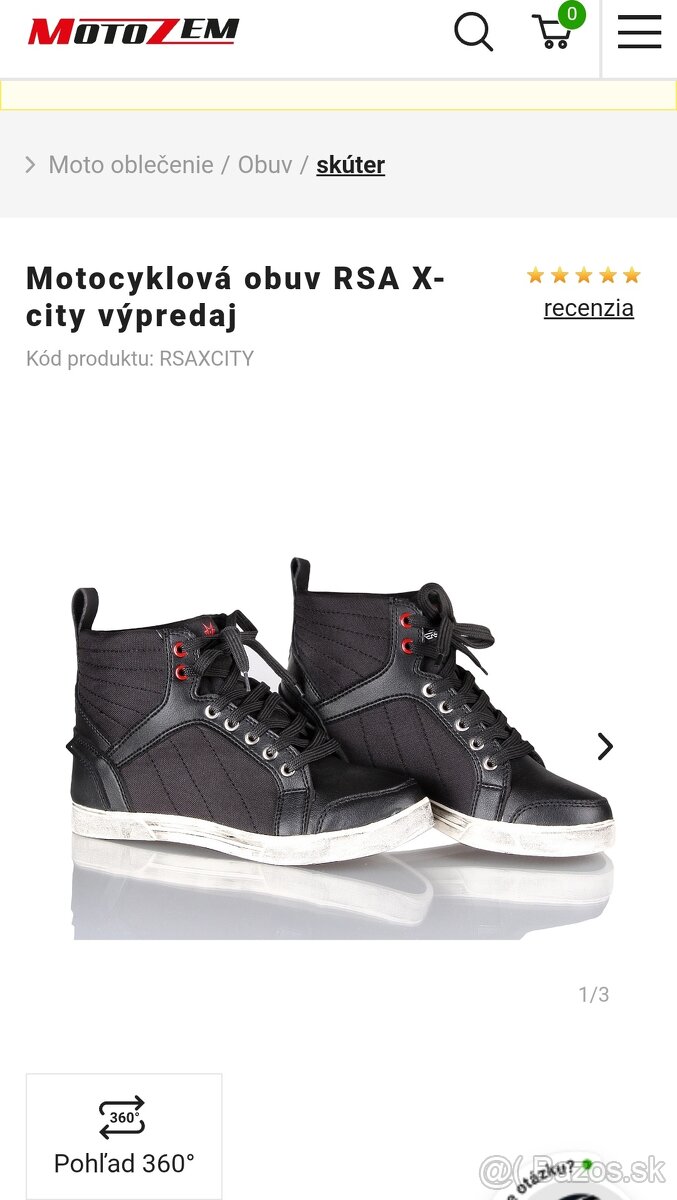Open the skúter breadcrumb link
Image resolution: width=677 pixels, height=1200 pixels.
(x=350, y=165)
